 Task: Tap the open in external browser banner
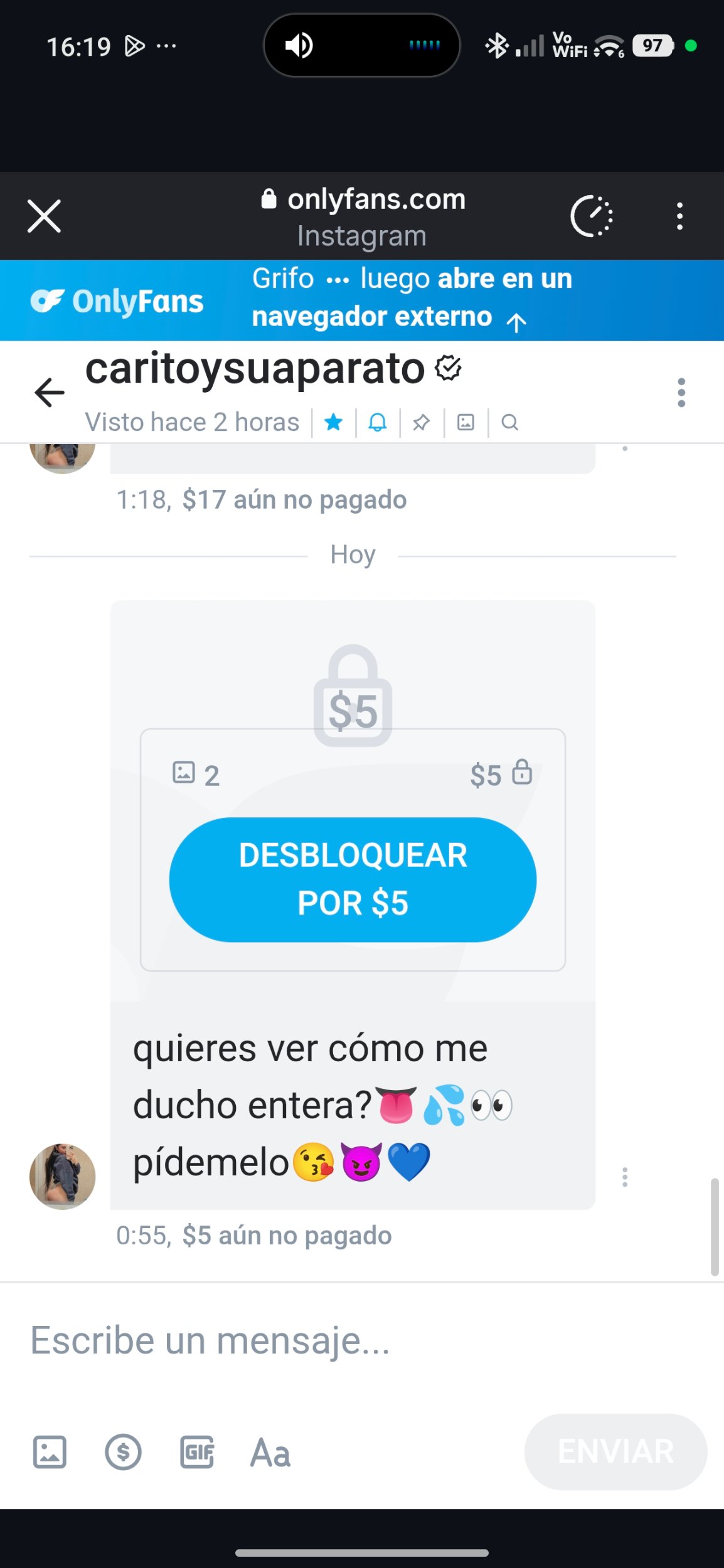click(x=411, y=299)
